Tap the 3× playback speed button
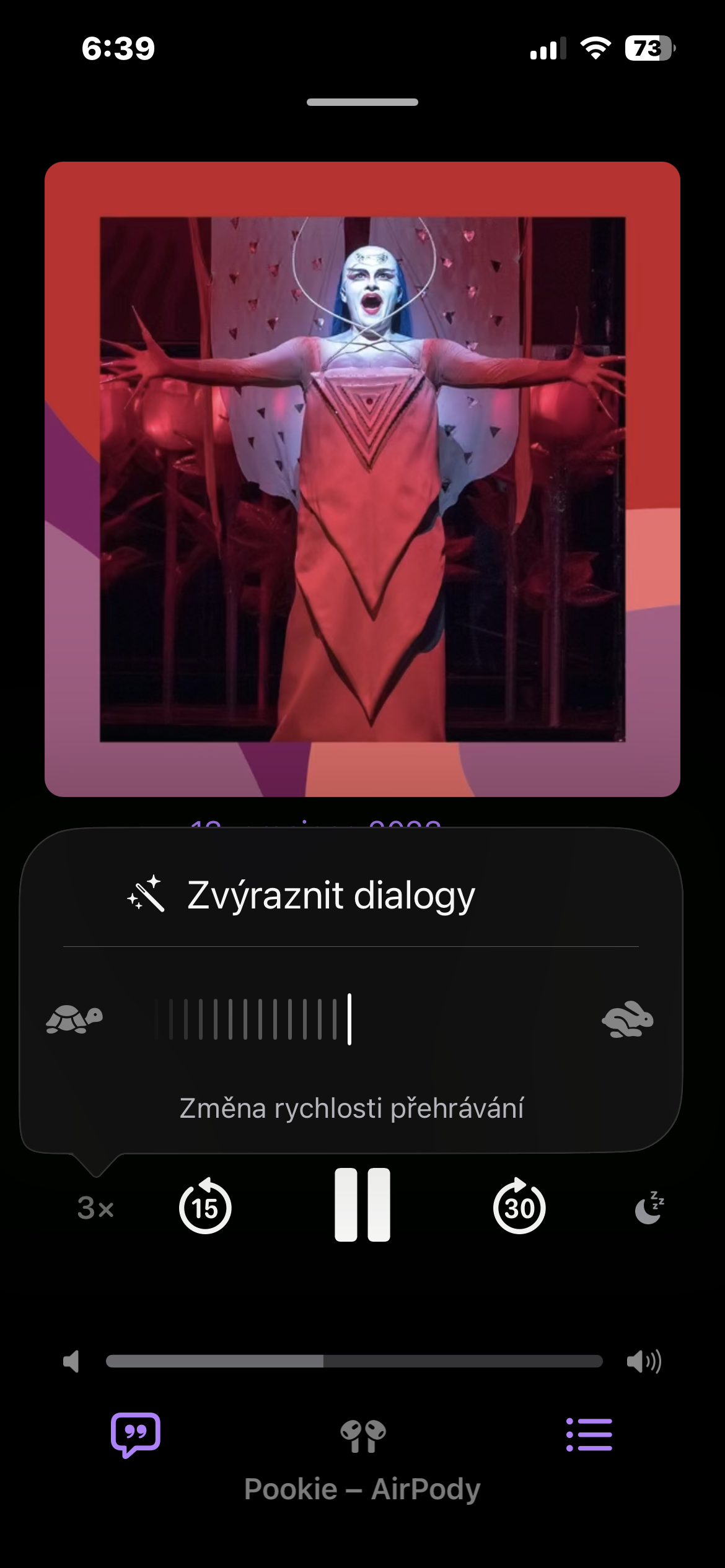The width and height of the screenshot is (725, 1568). [95, 1208]
